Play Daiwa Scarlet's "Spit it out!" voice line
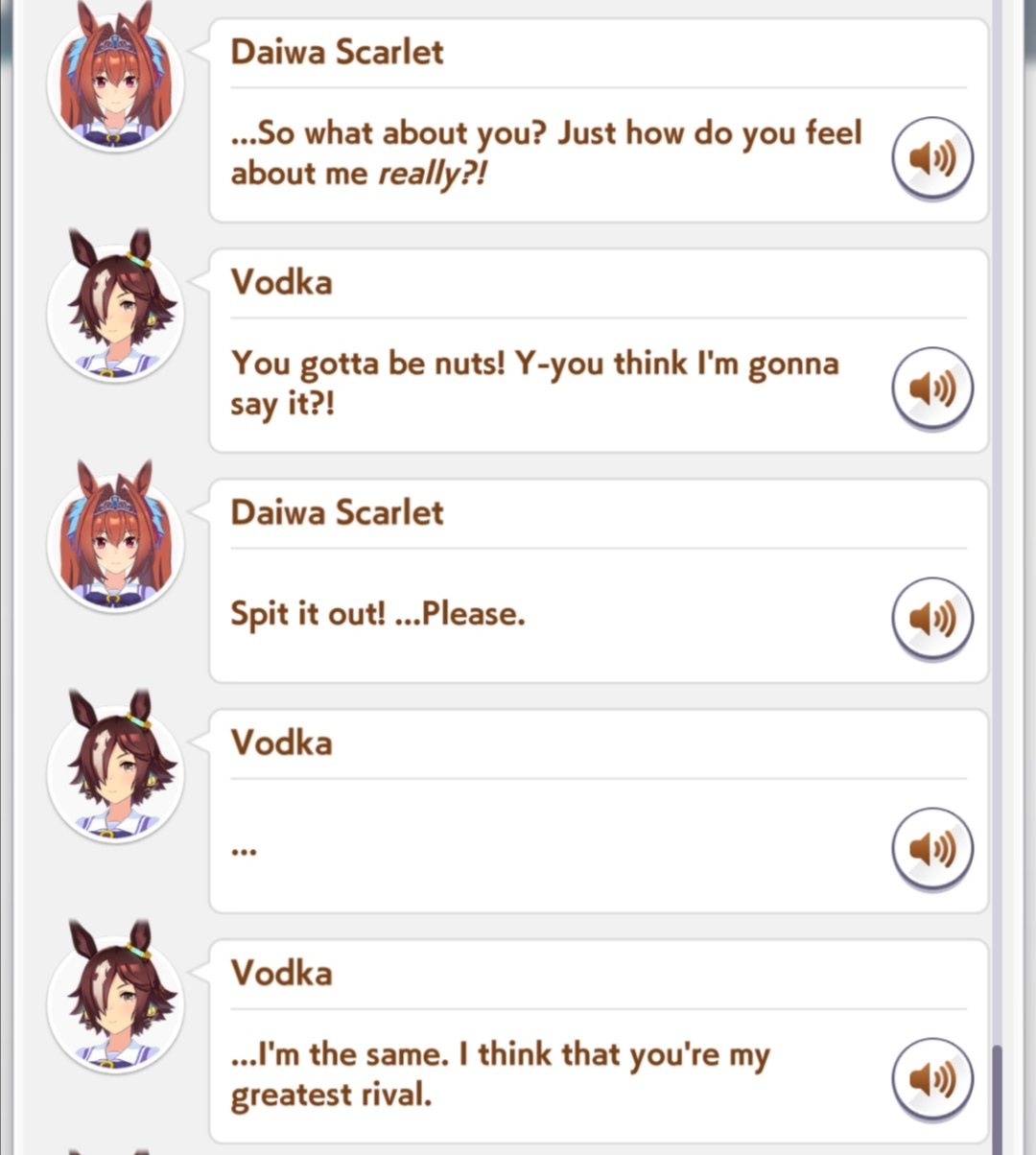Screen dimensions: 1036x1155 [x=932, y=619]
